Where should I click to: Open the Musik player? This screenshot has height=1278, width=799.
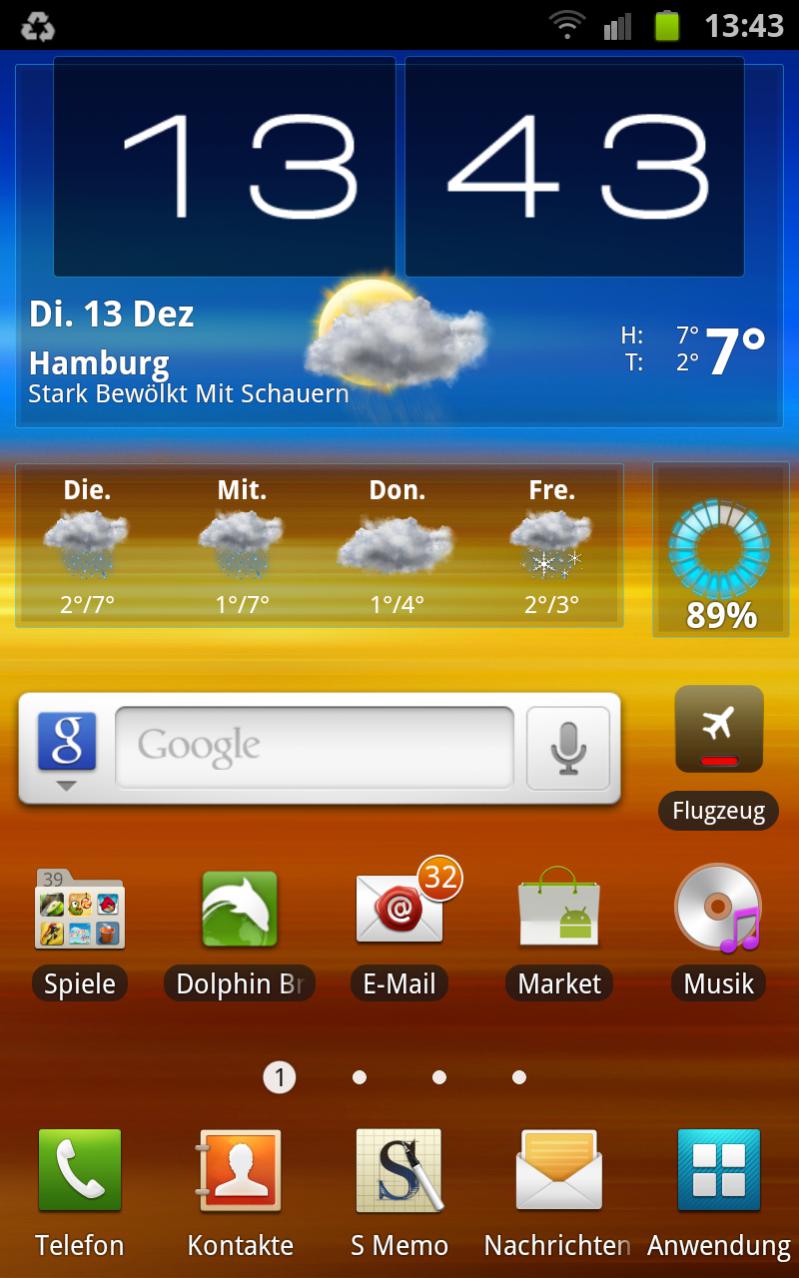pos(718,909)
